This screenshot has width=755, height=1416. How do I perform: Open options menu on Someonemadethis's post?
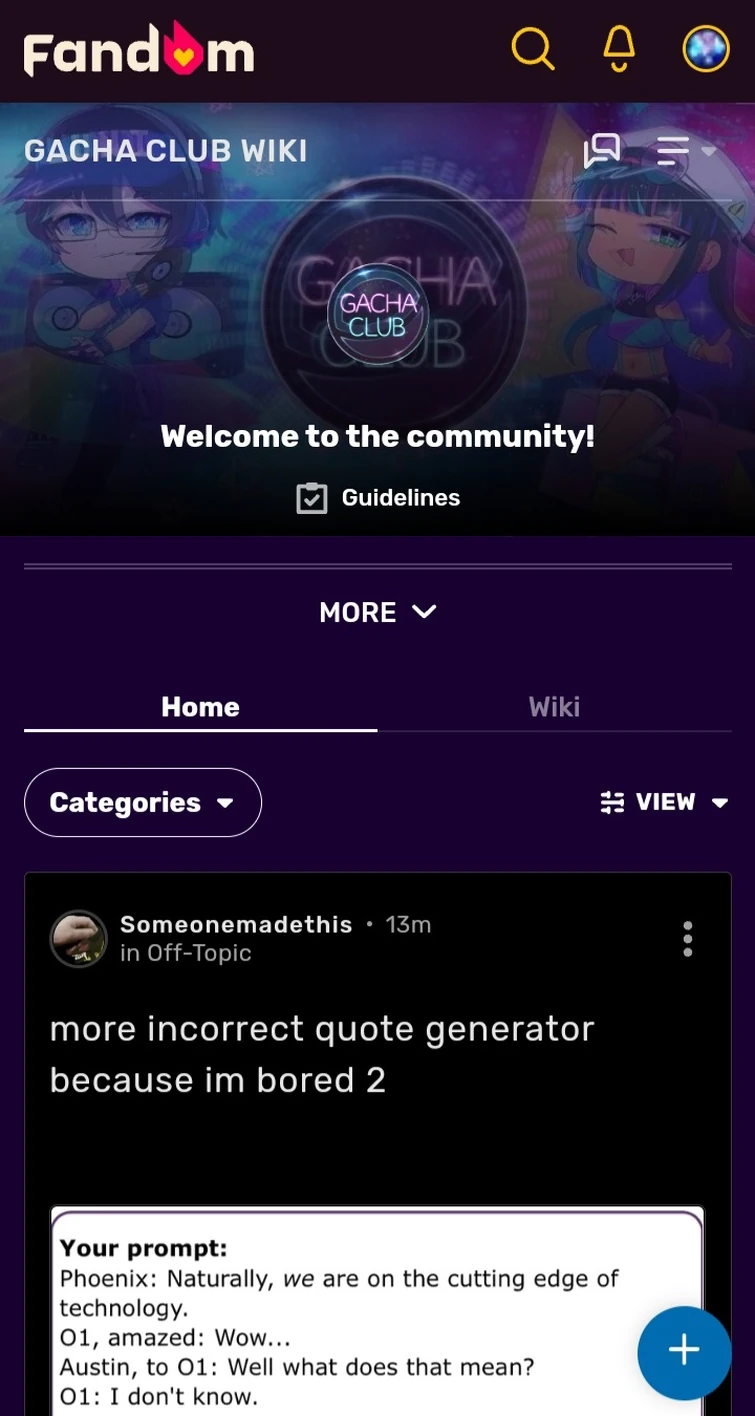coord(687,939)
